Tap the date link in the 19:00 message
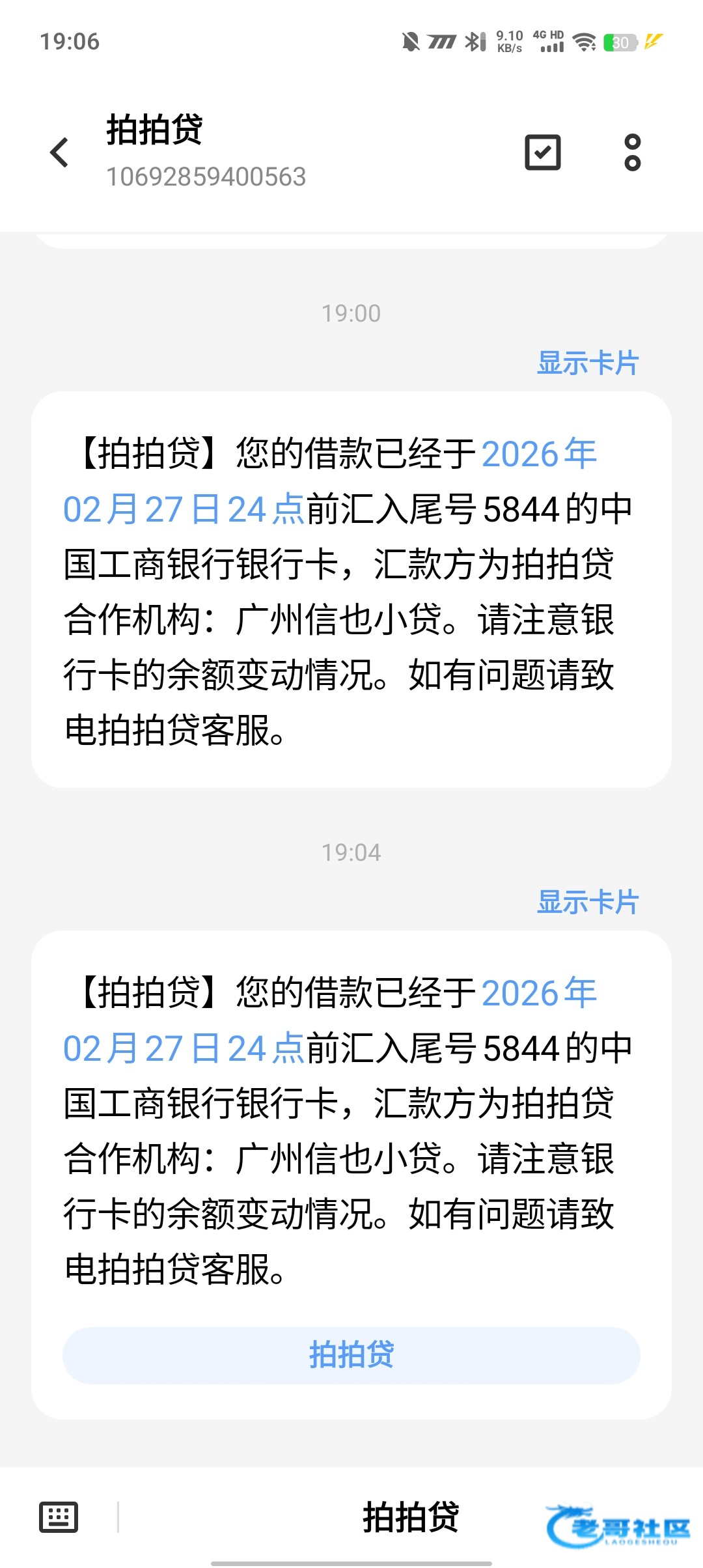 [x=184, y=509]
